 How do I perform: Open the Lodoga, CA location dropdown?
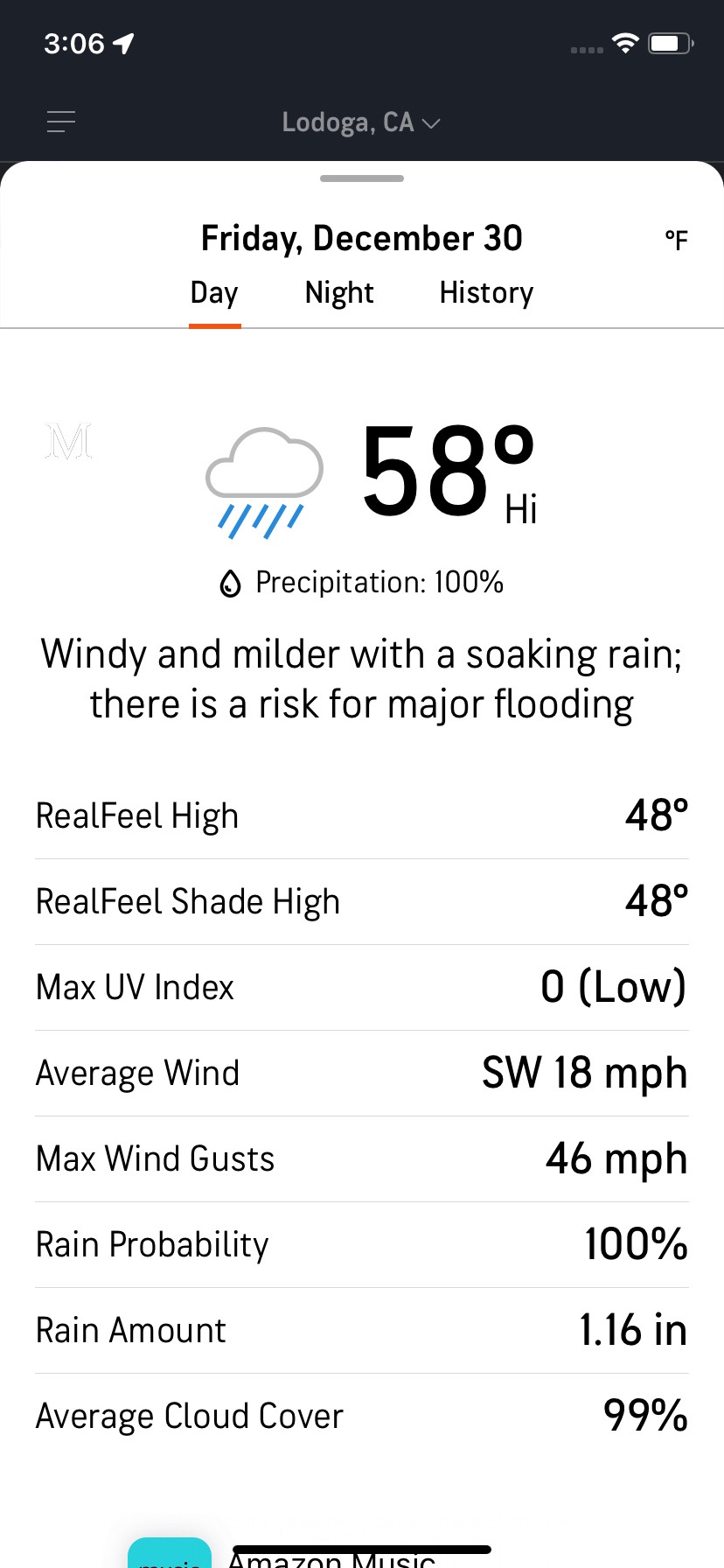click(360, 122)
